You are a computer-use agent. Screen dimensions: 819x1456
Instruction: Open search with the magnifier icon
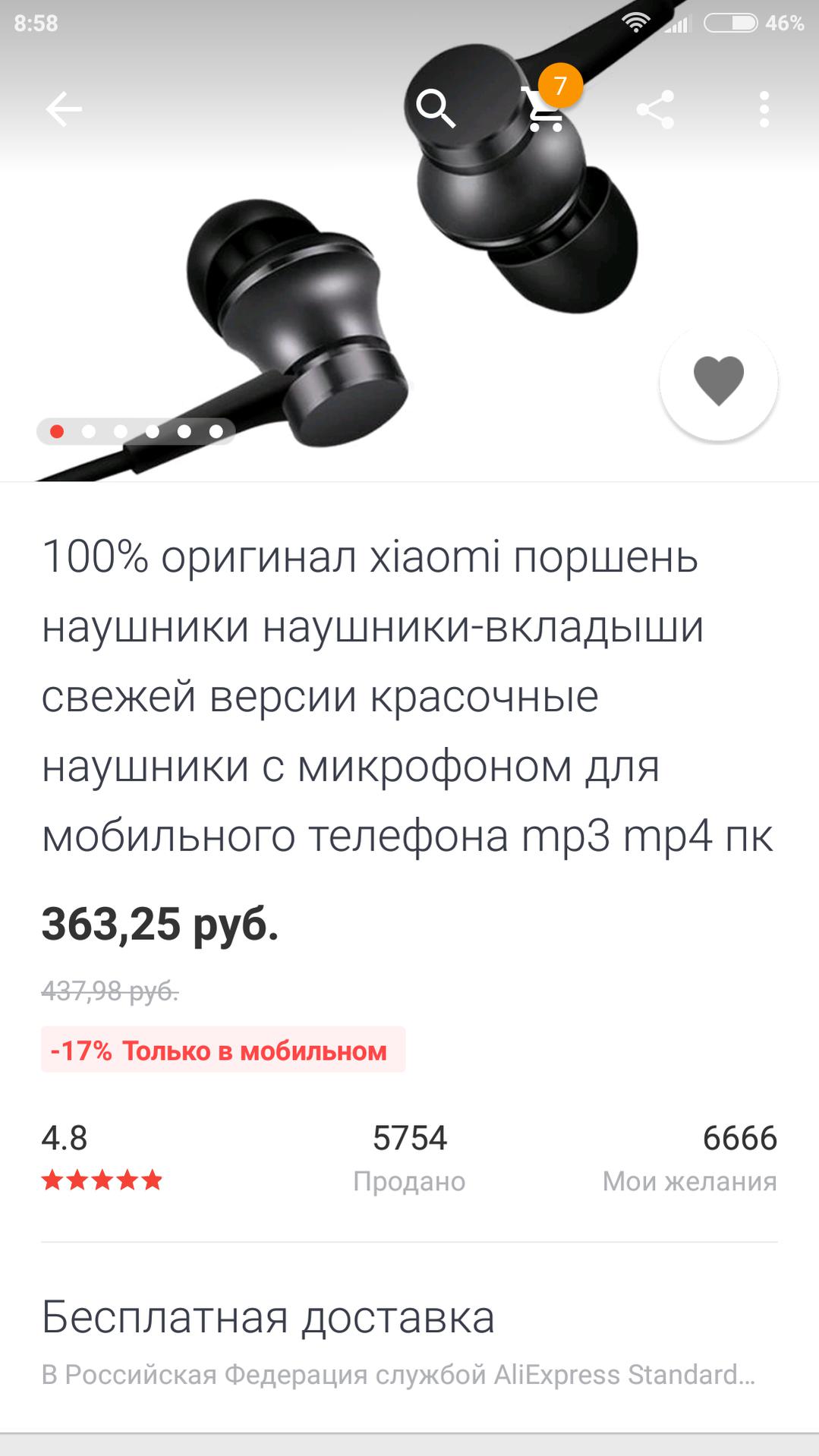coord(436,109)
